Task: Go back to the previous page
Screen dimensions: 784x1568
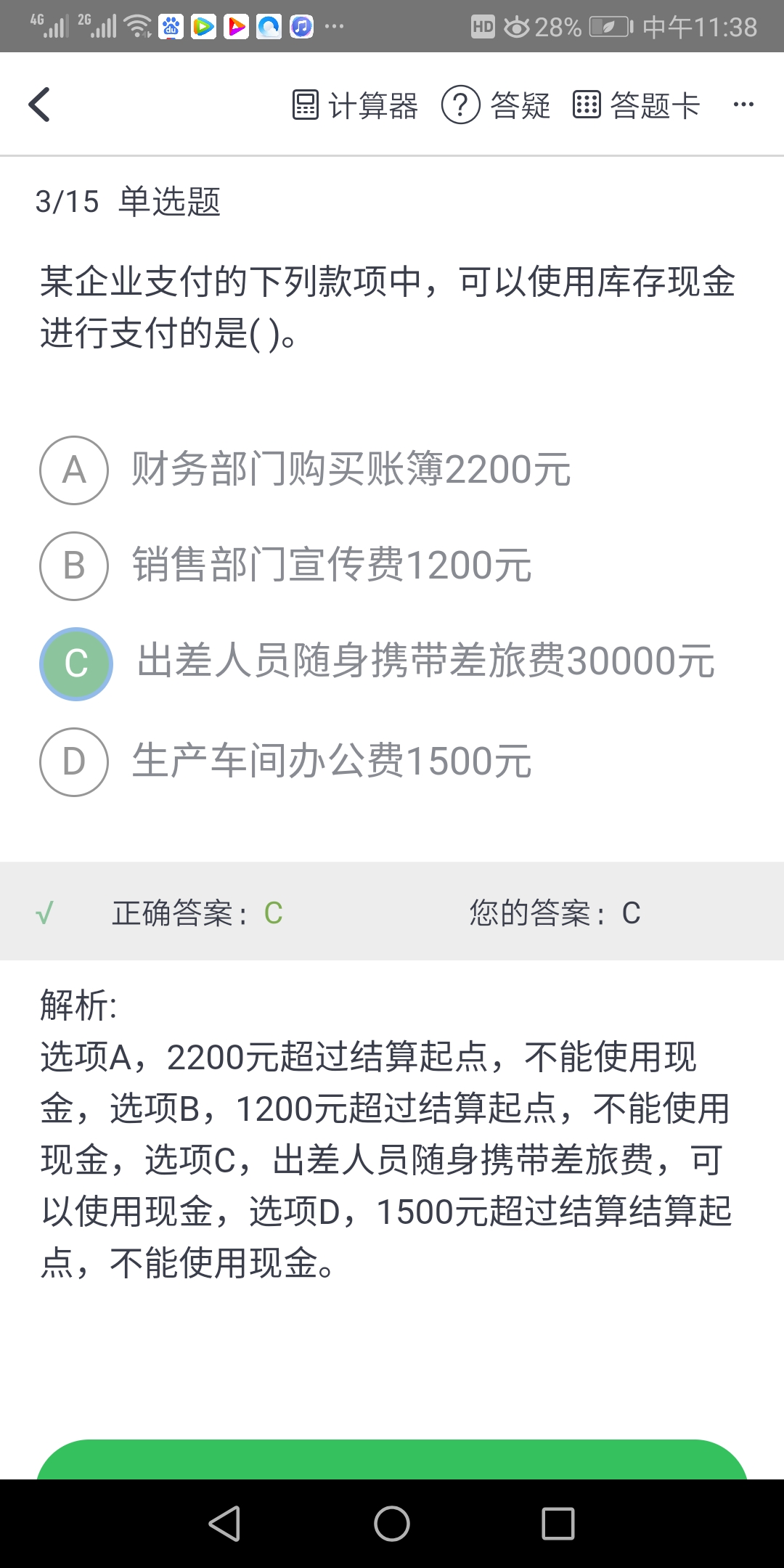Action: [x=40, y=105]
